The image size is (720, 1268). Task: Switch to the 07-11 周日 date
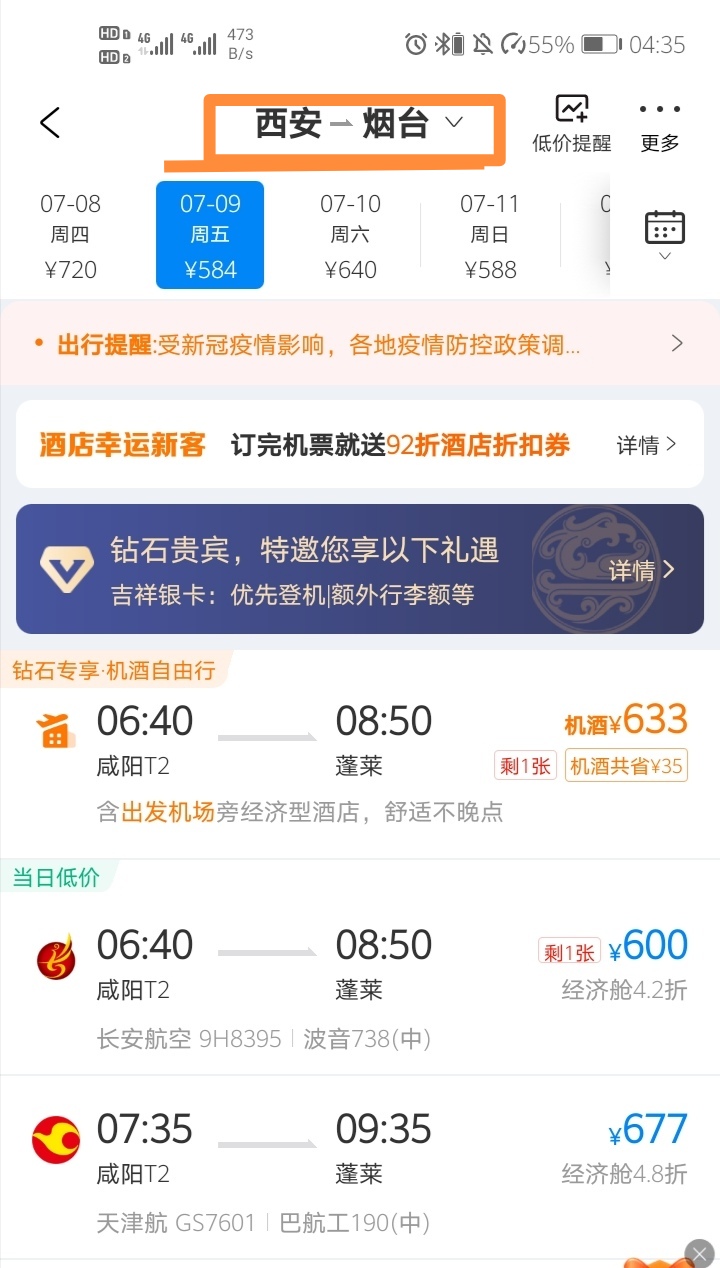[490, 236]
